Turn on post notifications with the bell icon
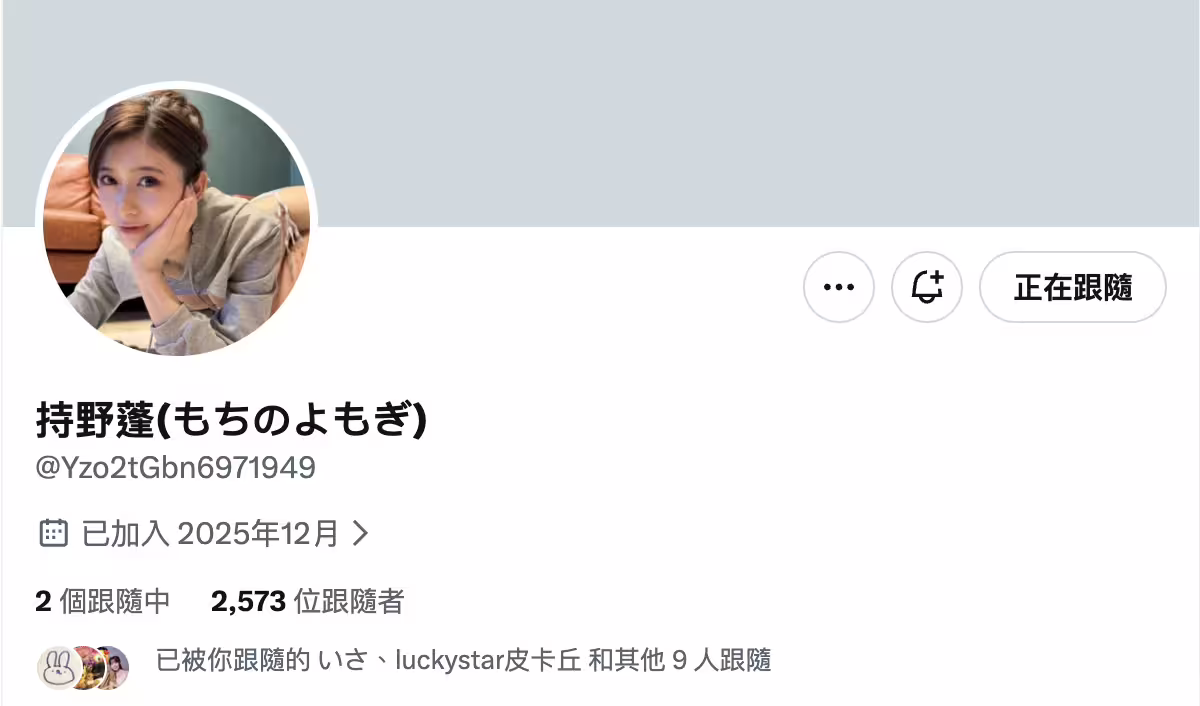This screenshot has height=706, width=1200. 926,287
